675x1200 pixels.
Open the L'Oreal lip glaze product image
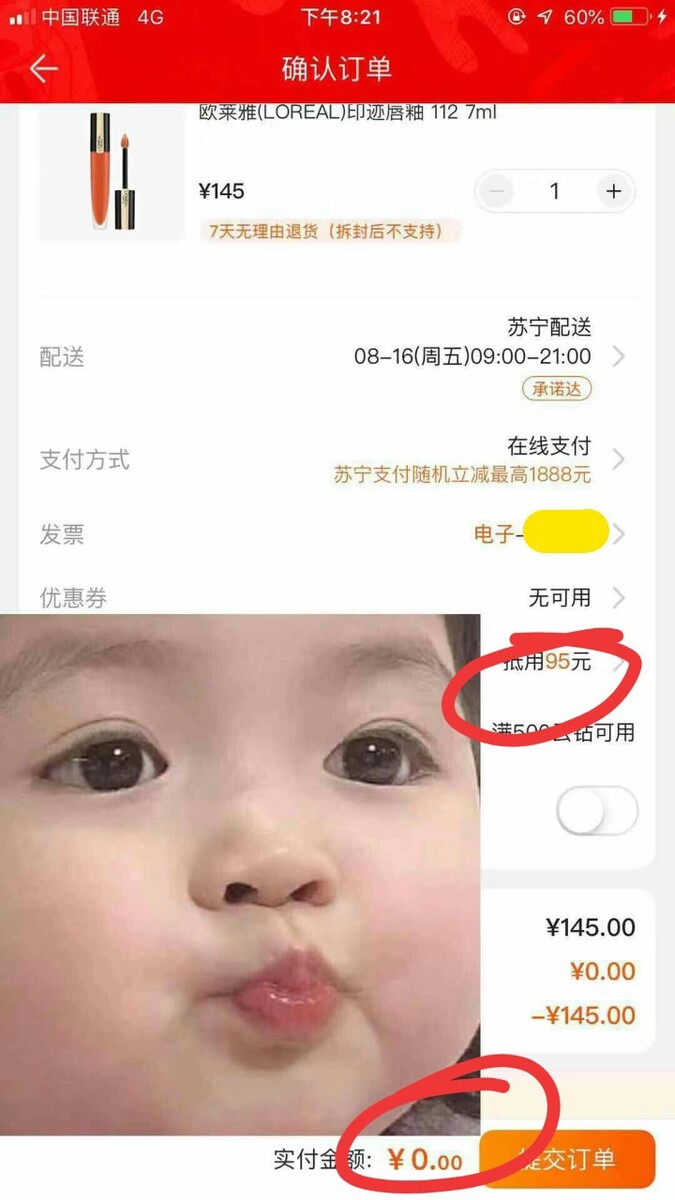(x=111, y=172)
